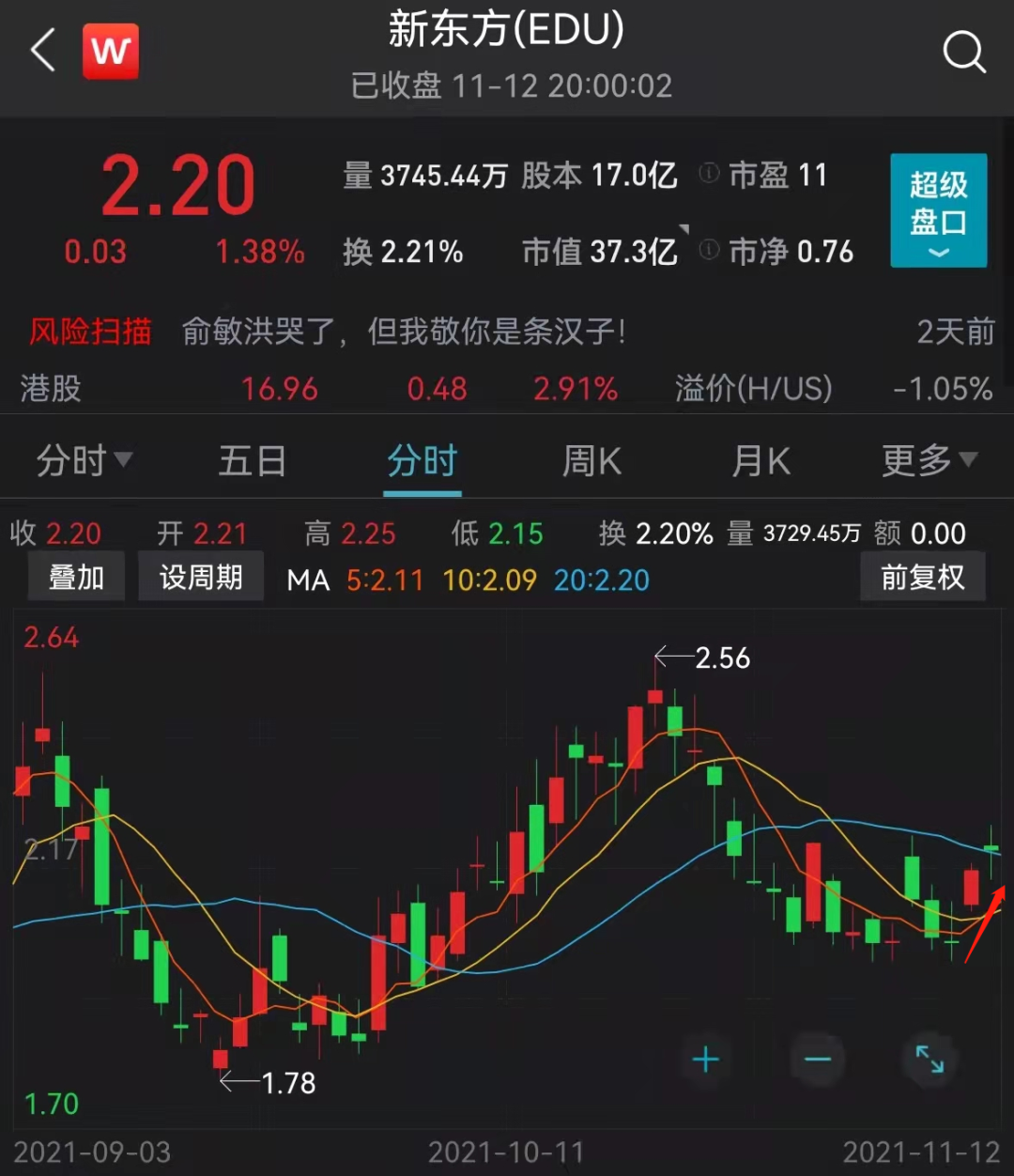Click the 风险扫描 risk scan label
This screenshot has height=1176, width=1014.
click(89, 332)
